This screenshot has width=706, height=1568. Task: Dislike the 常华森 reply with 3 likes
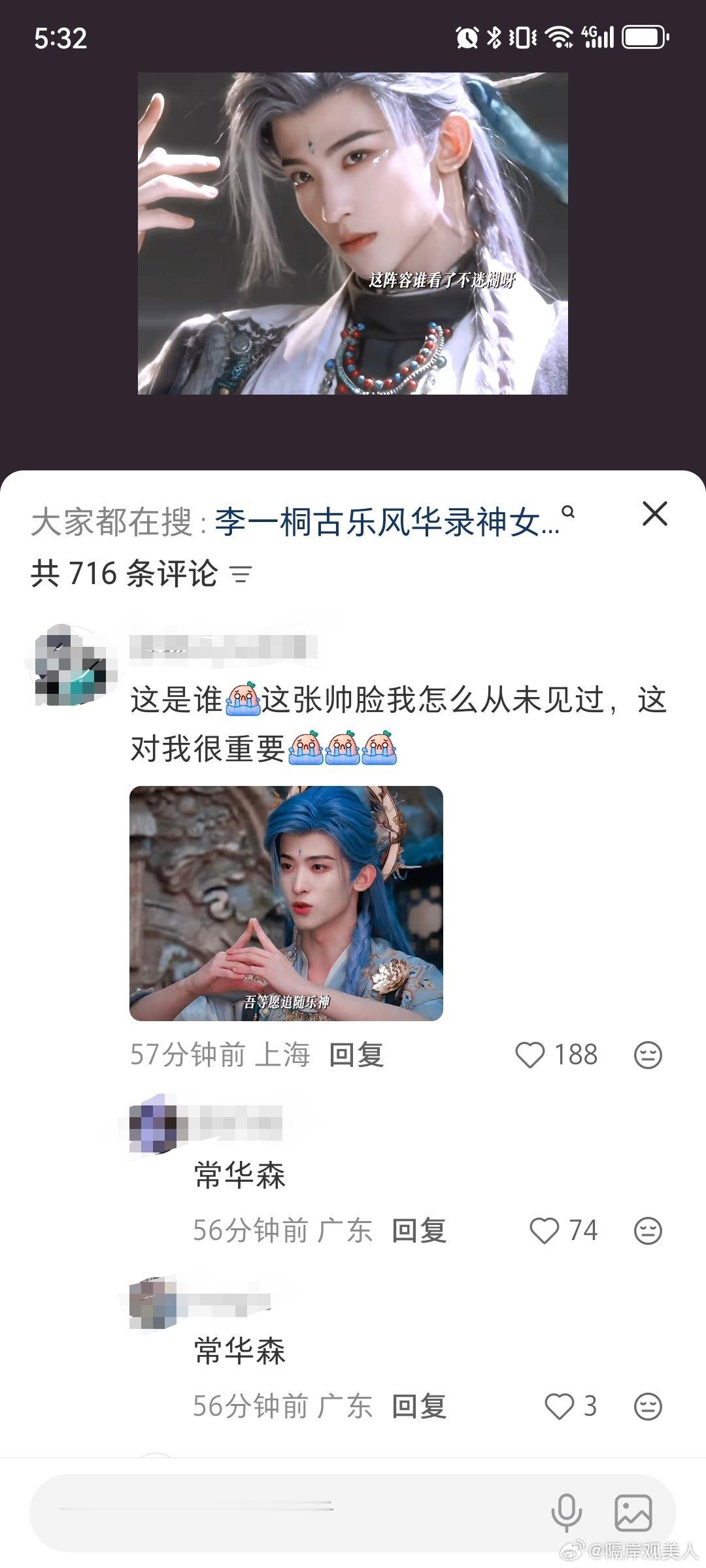coord(648,1407)
